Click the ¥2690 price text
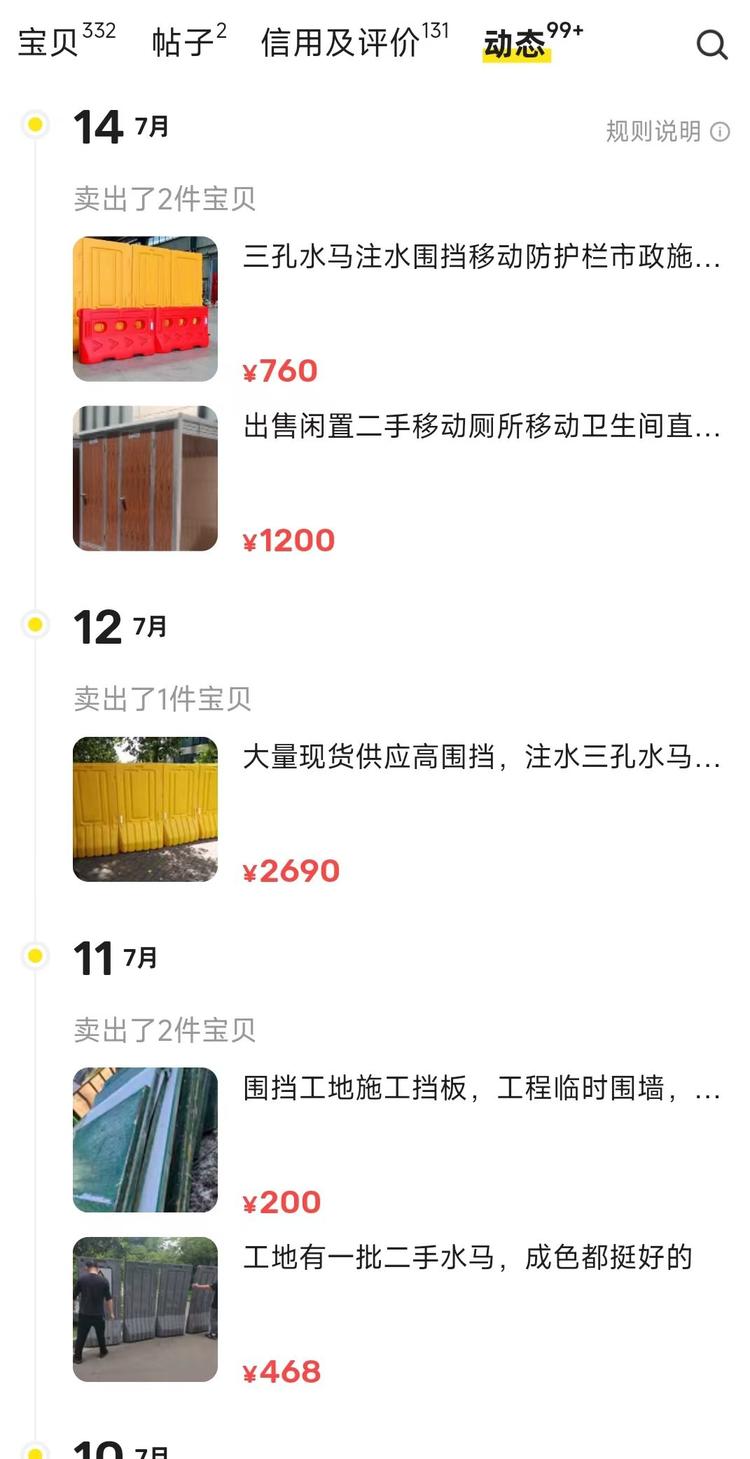The height and width of the screenshot is (1459, 750). click(x=293, y=870)
